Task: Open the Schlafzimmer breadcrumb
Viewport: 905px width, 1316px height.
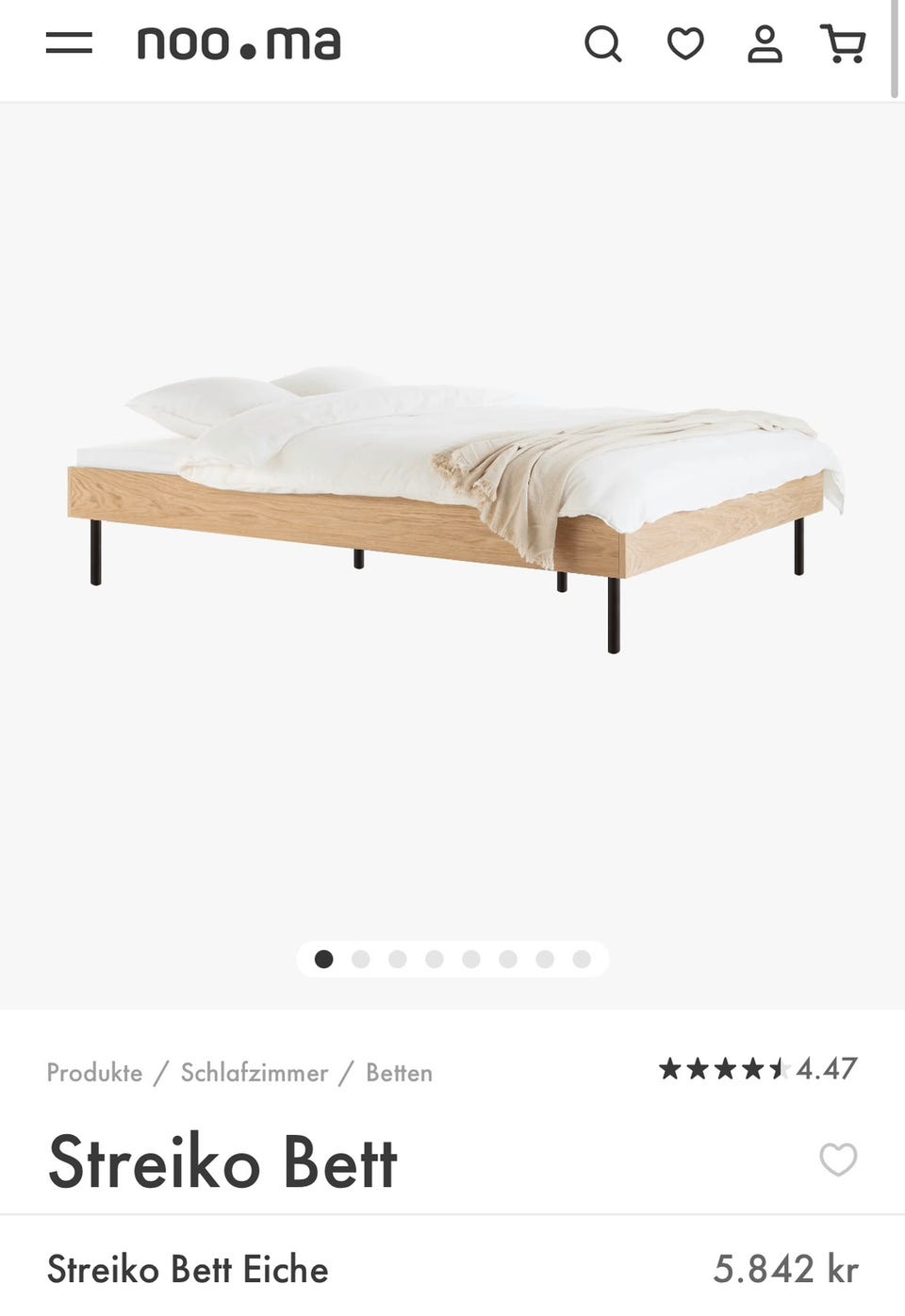Action: (255, 1073)
